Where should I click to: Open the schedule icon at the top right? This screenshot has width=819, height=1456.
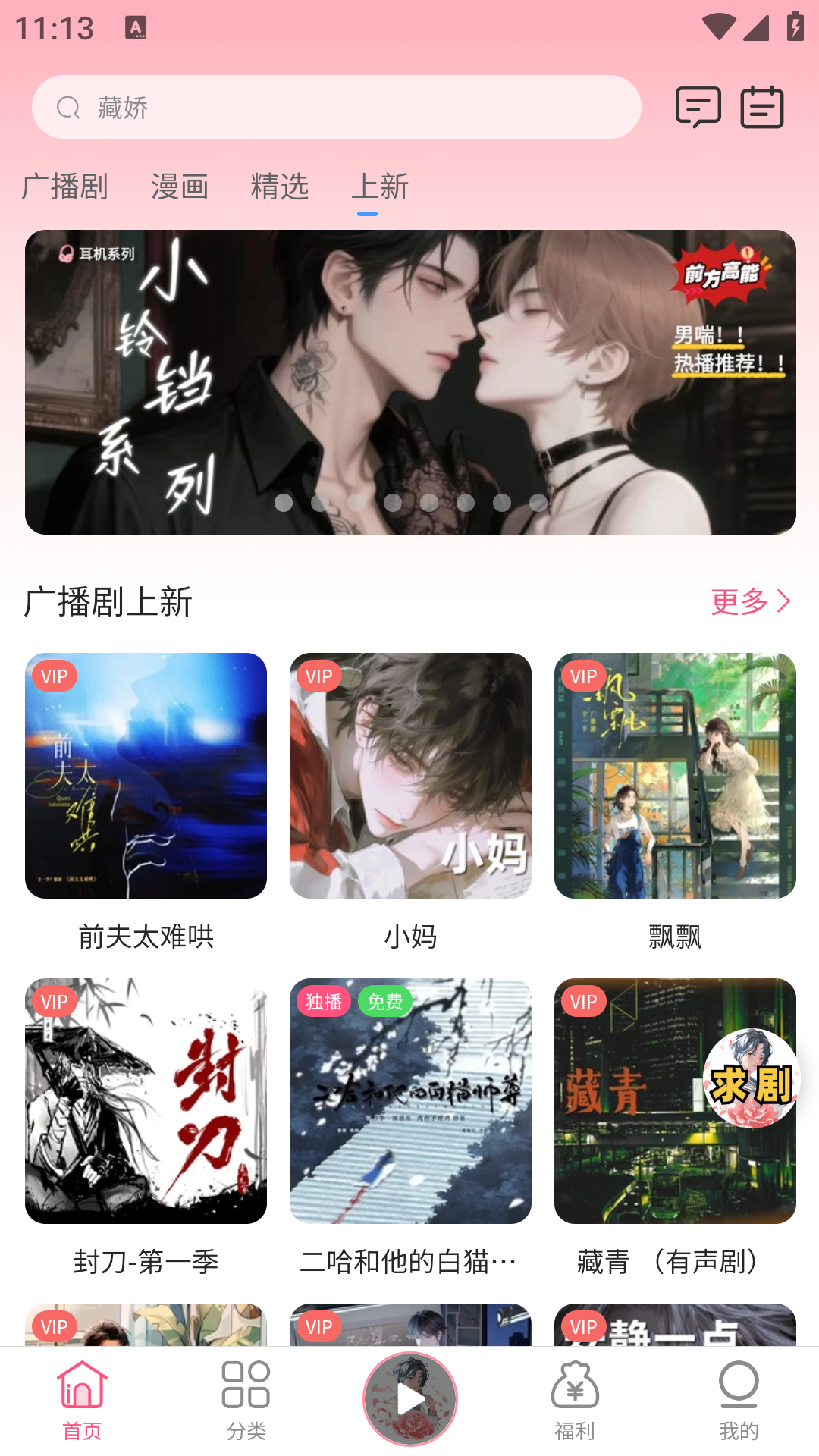763,108
